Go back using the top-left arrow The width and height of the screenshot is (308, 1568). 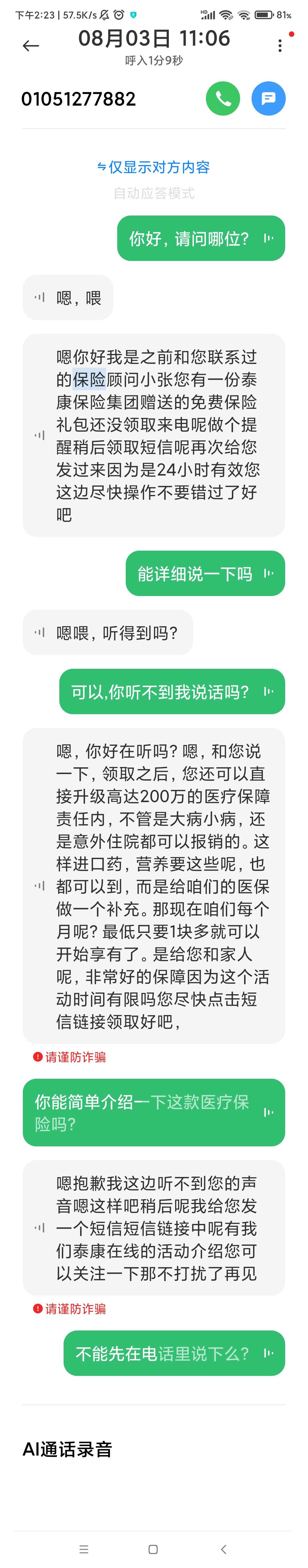pos(31,46)
